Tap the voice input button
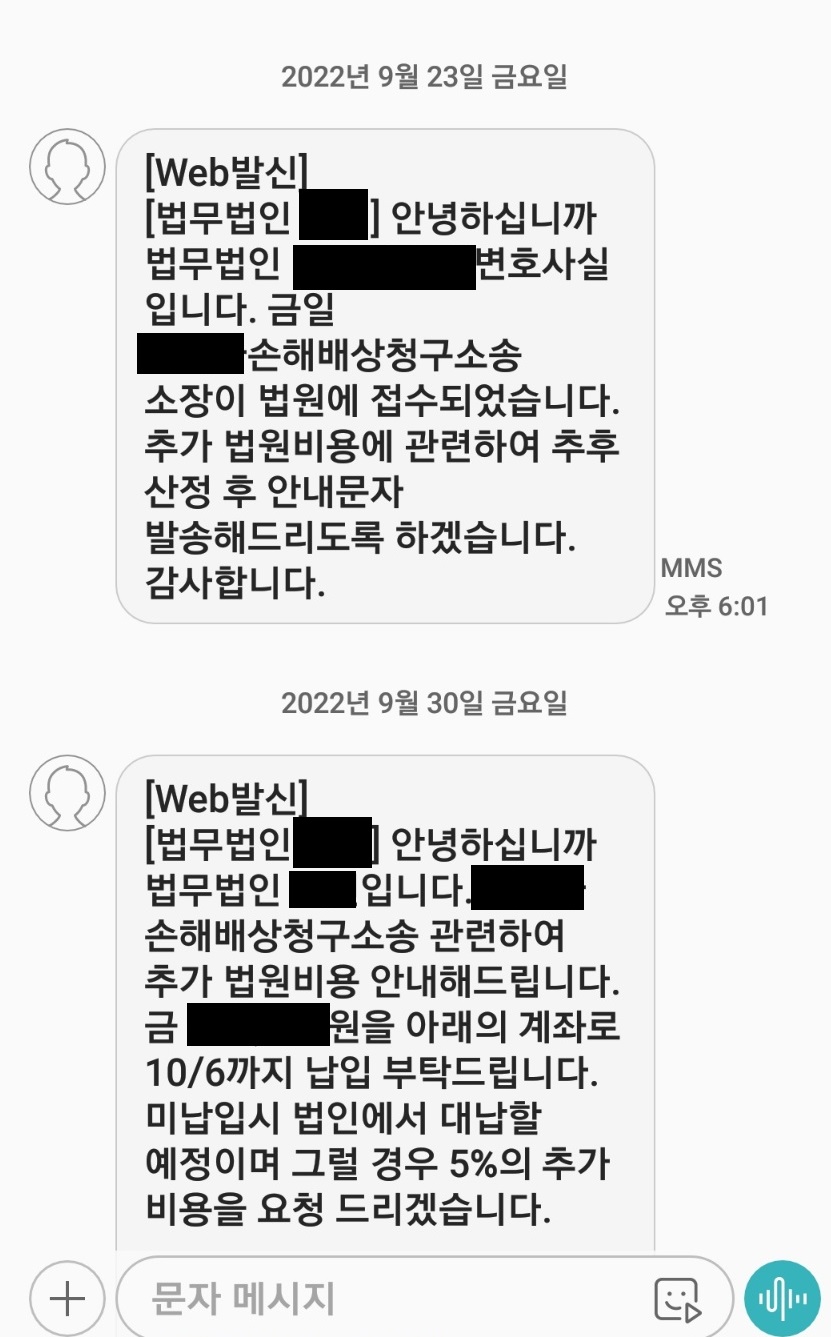 click(x=782, y=1299)
